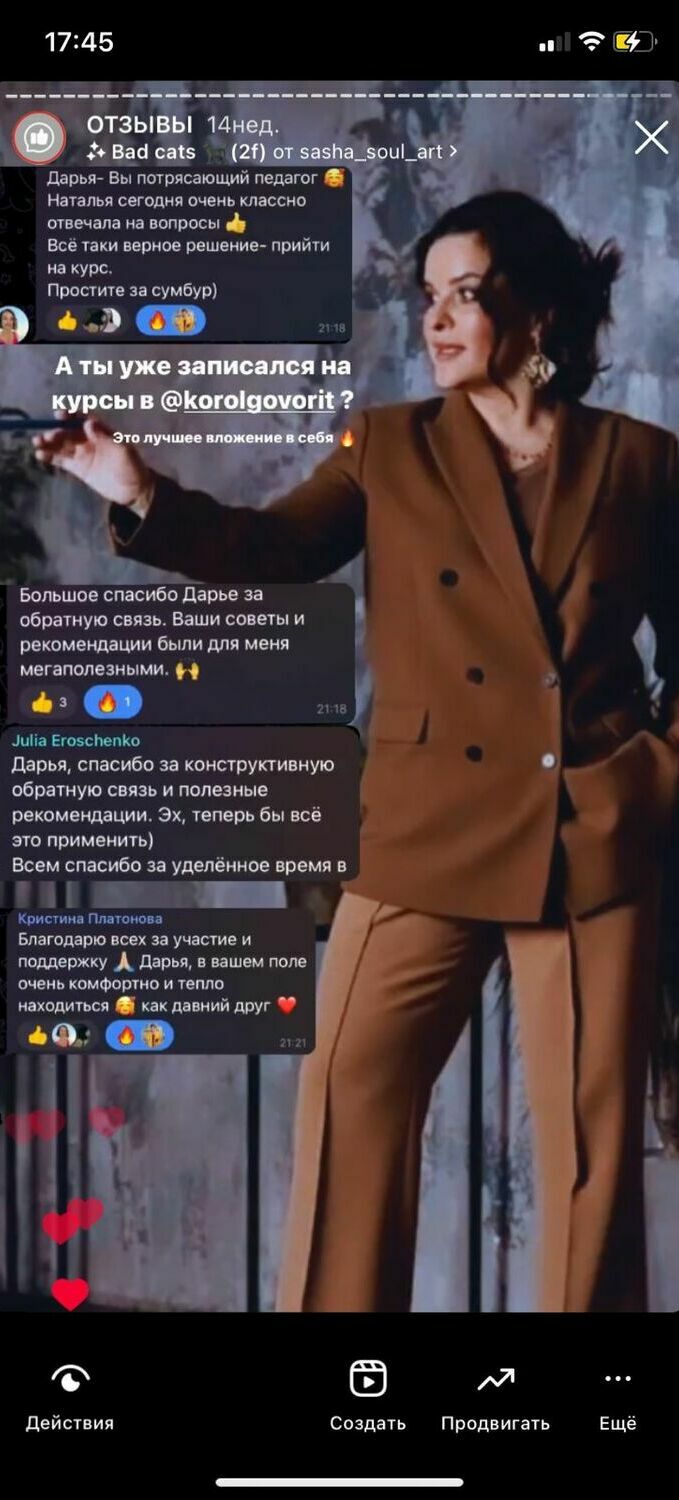Open the ОТЗЫВЫ highlight avatar
Viewport: 679px width, 1500px height.
[x=39, y=138]
